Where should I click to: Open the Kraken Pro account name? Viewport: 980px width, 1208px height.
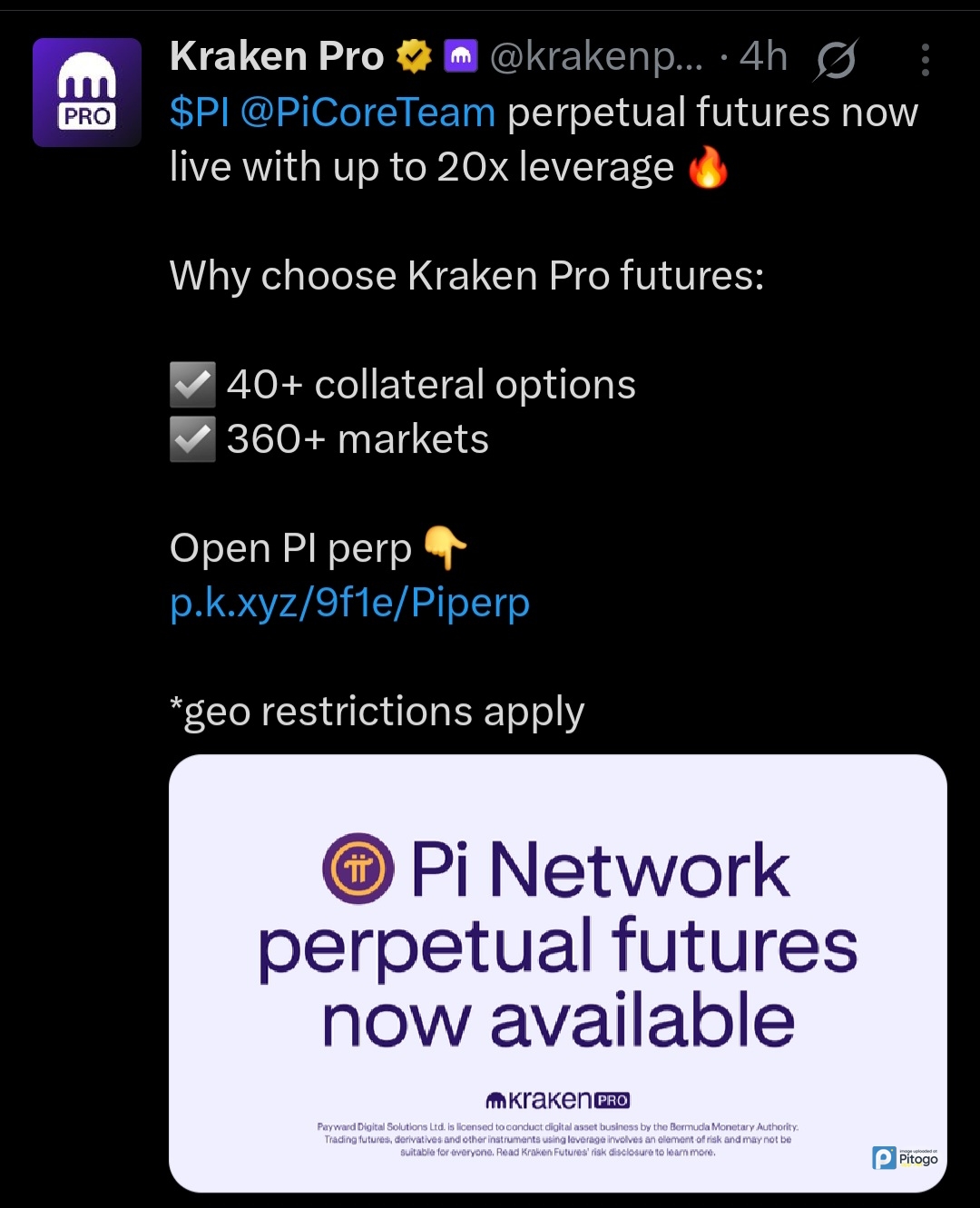(277, 57)
